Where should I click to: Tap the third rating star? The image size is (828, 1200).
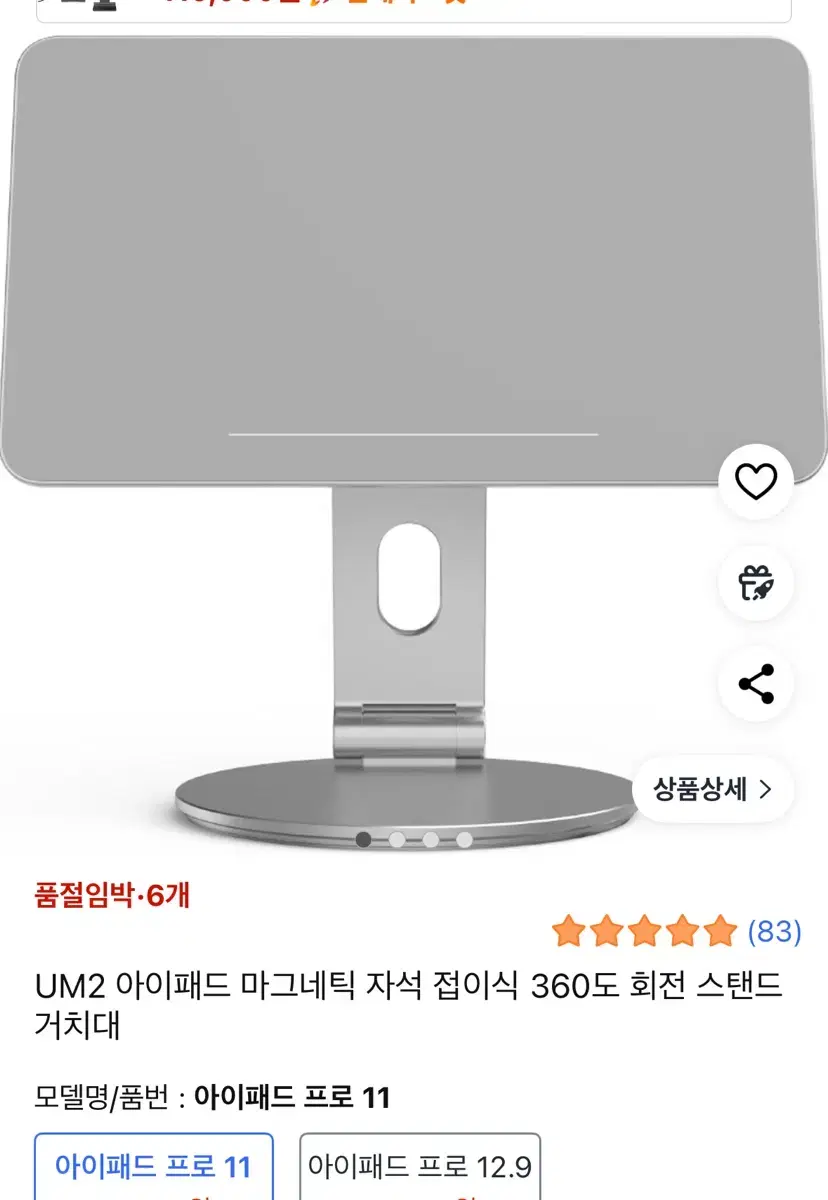[644, 930]
